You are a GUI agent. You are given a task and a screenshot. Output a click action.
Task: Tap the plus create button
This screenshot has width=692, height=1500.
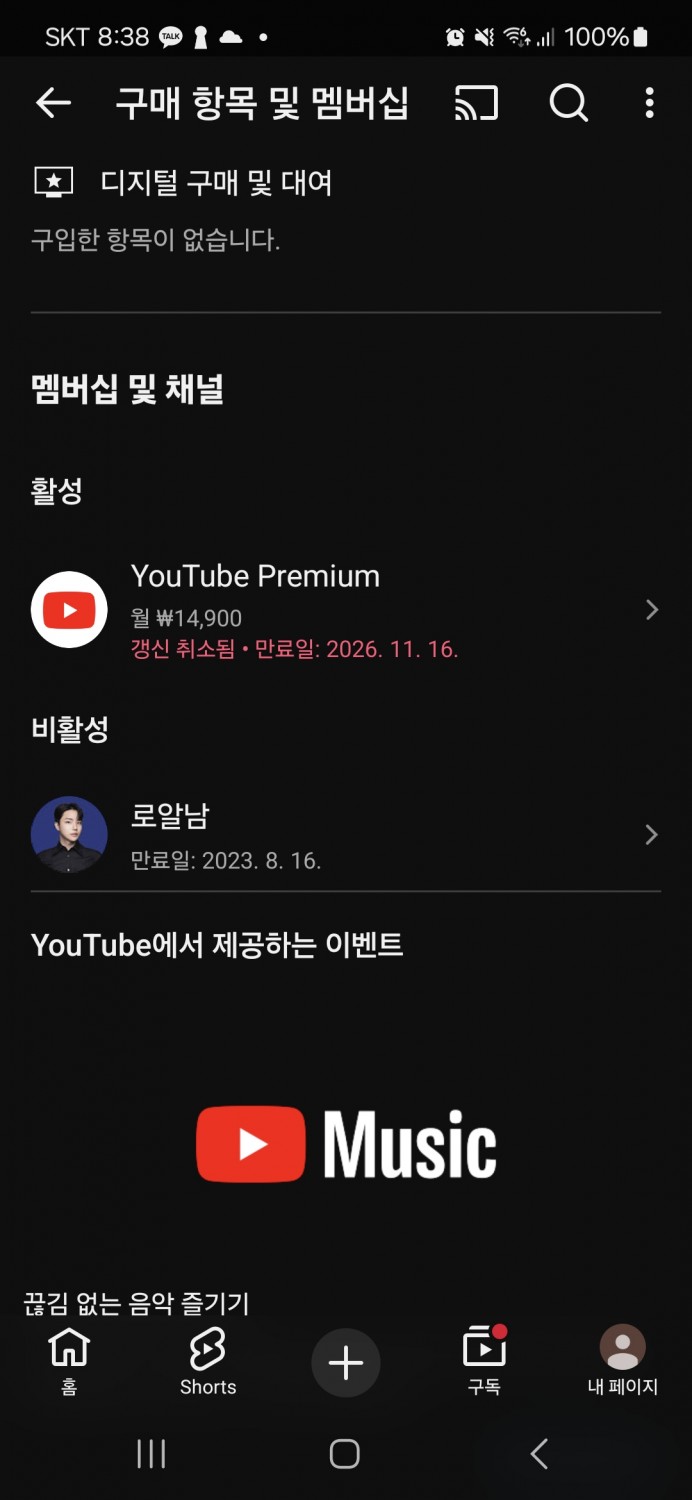(346, 1363)
